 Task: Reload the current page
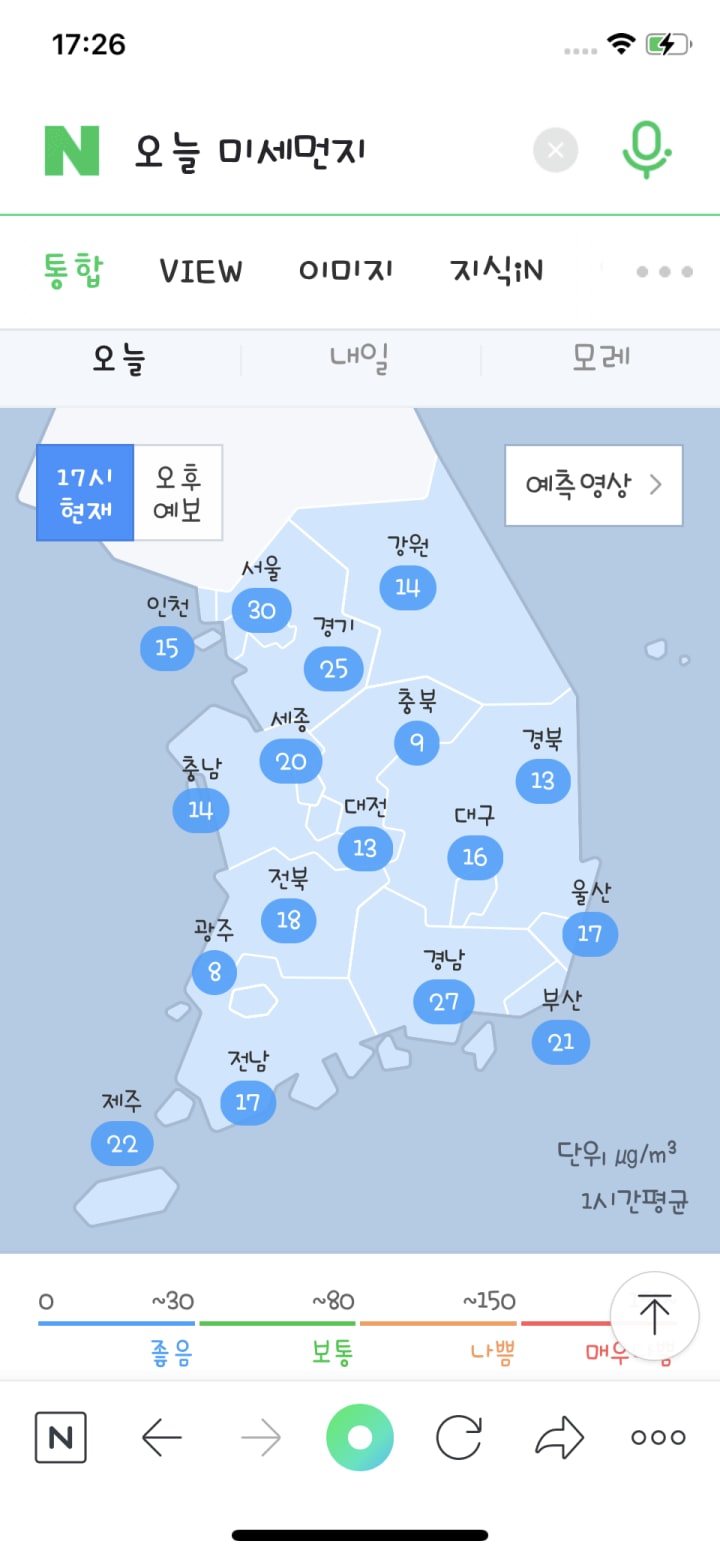(459, 1438)
